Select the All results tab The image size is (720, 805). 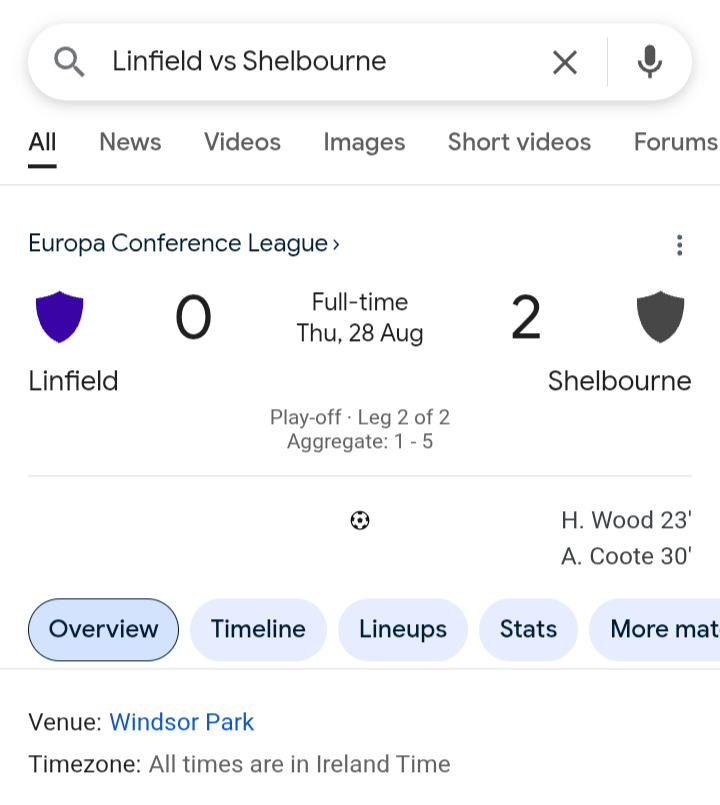pos(42,142)
